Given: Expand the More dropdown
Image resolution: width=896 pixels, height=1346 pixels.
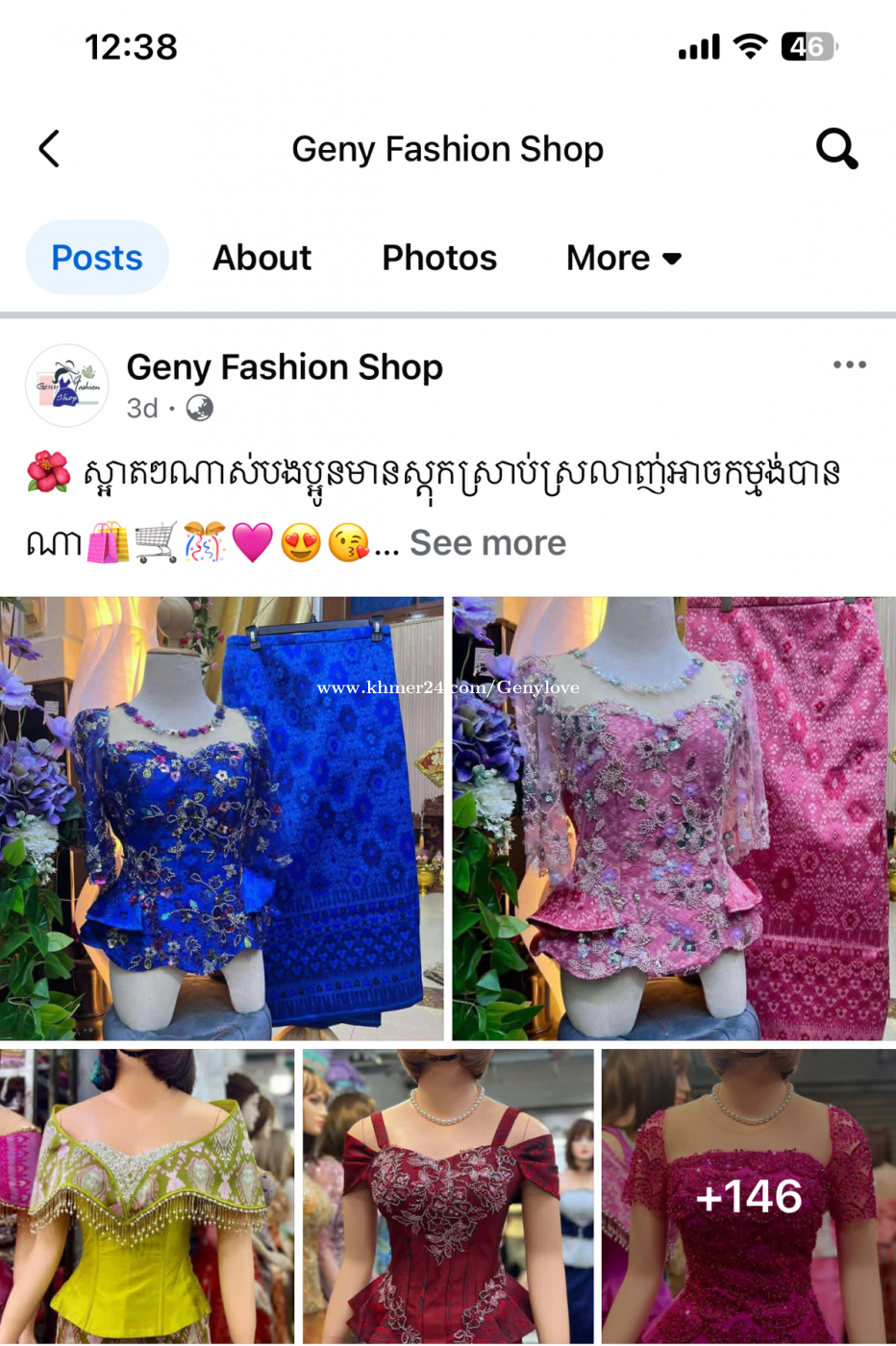Looking at the screenshot, I should pos(624,258).
